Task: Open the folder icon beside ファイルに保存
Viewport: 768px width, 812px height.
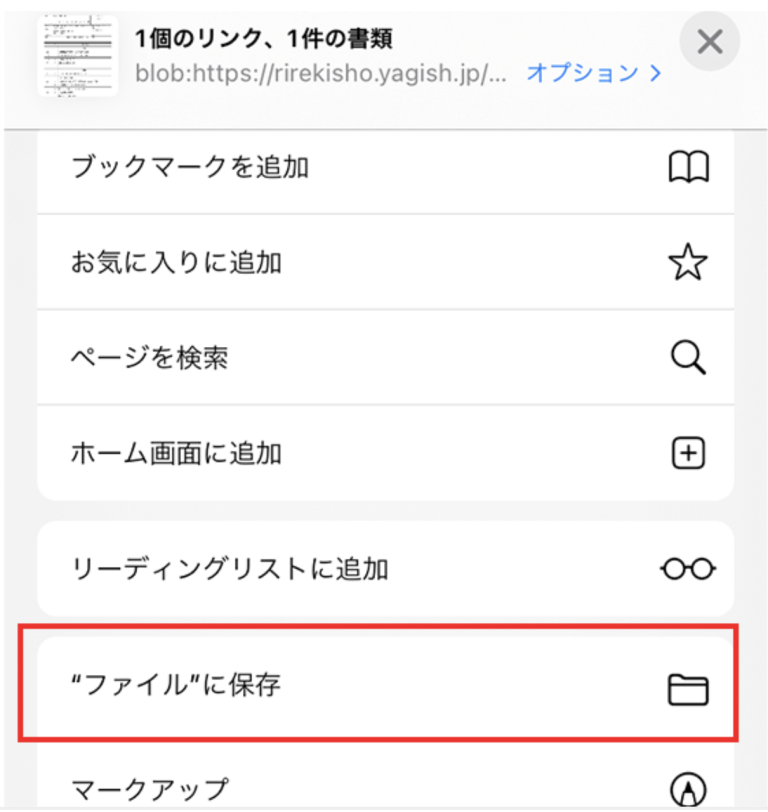Action: [688, 688]
